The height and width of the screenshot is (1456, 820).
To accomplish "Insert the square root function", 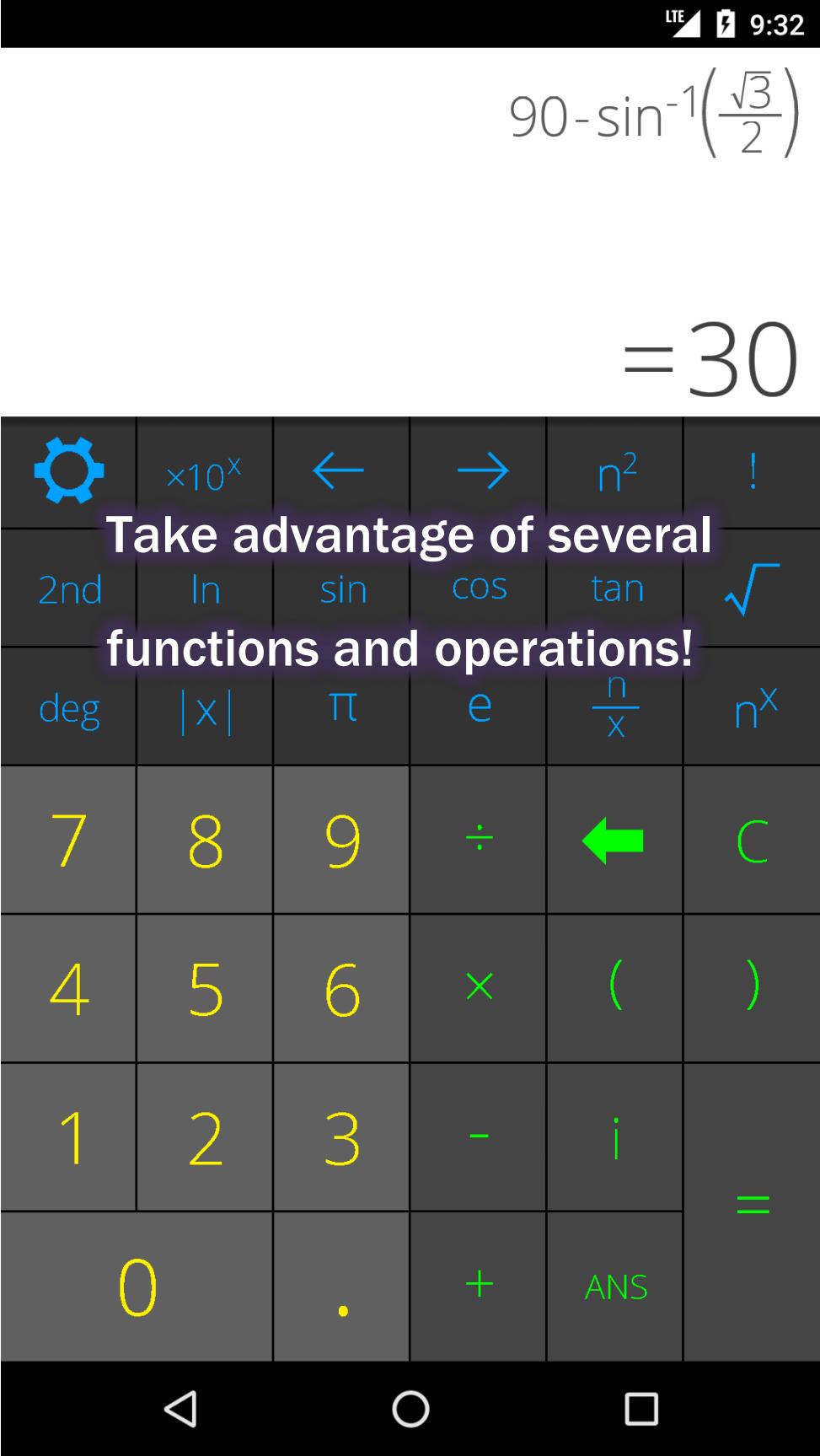I will 752,588.
